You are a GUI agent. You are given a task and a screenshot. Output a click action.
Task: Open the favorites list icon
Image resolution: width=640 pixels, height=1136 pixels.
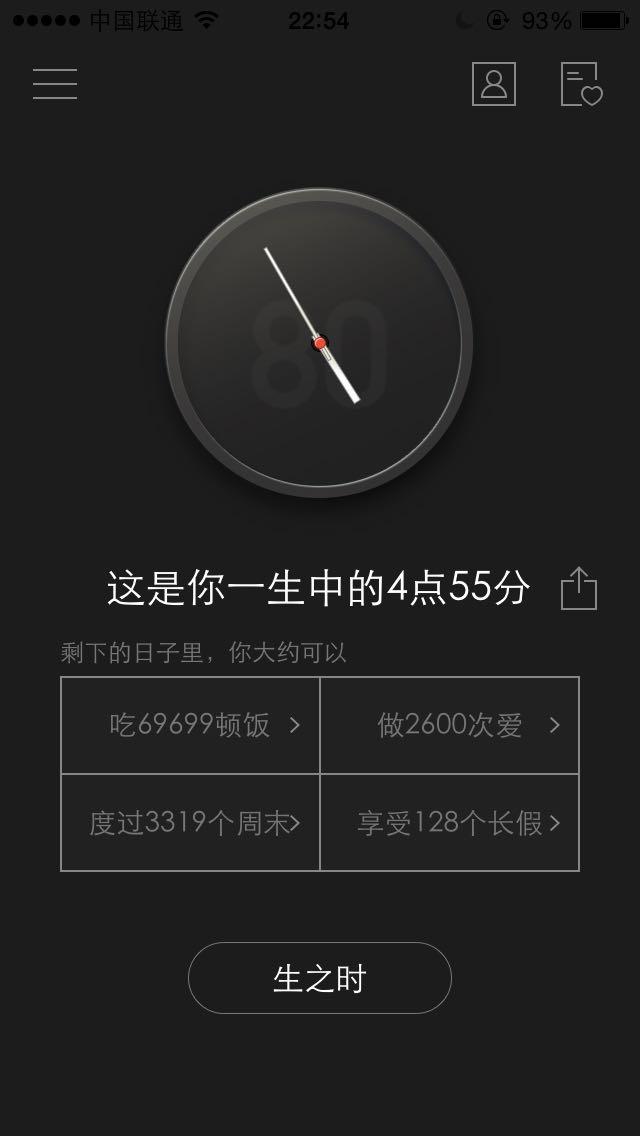click(x=580, y=85)
